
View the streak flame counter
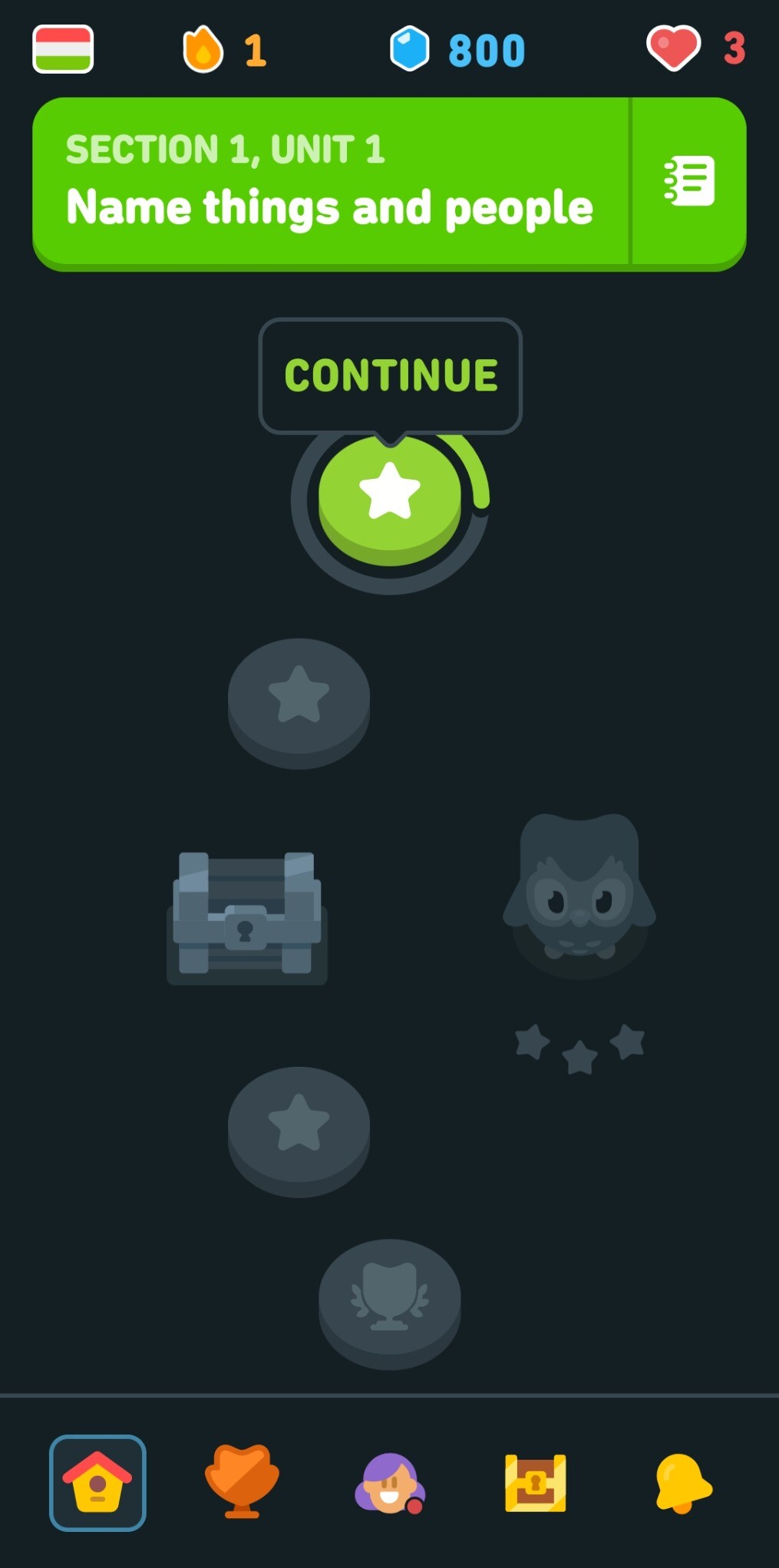coord(224,50)
